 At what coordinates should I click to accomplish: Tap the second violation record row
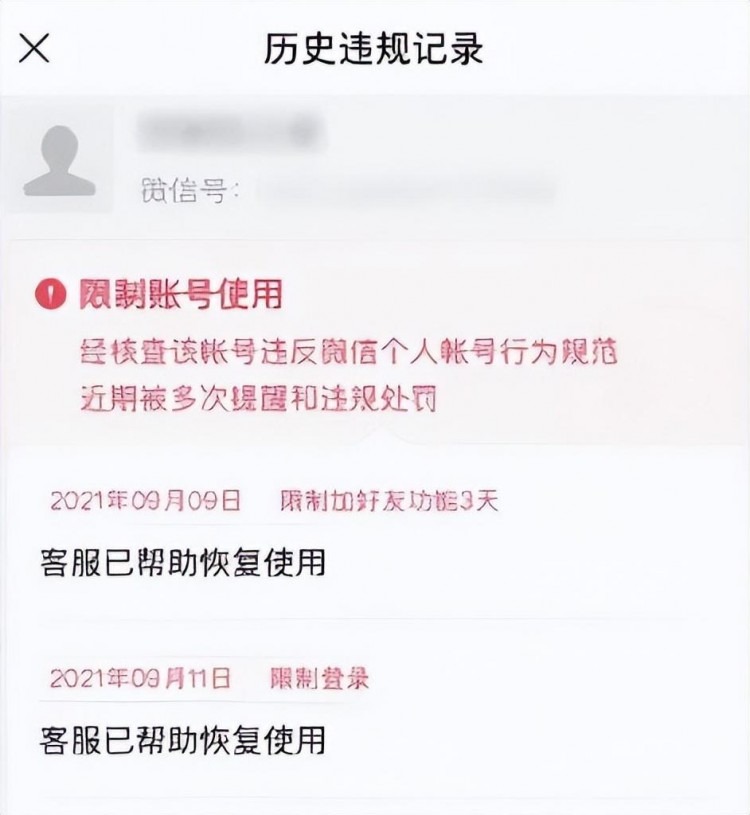(x=375, y=705)
